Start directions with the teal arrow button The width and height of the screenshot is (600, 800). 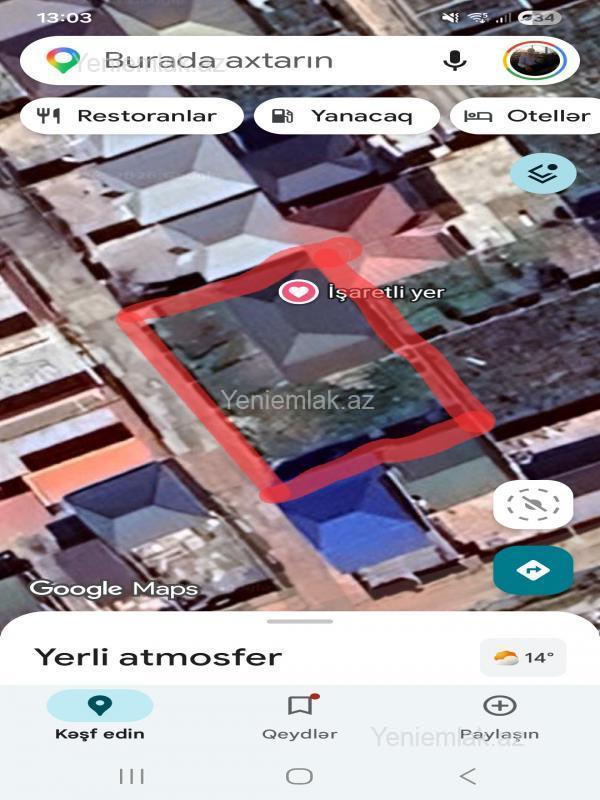click(533, 570)
